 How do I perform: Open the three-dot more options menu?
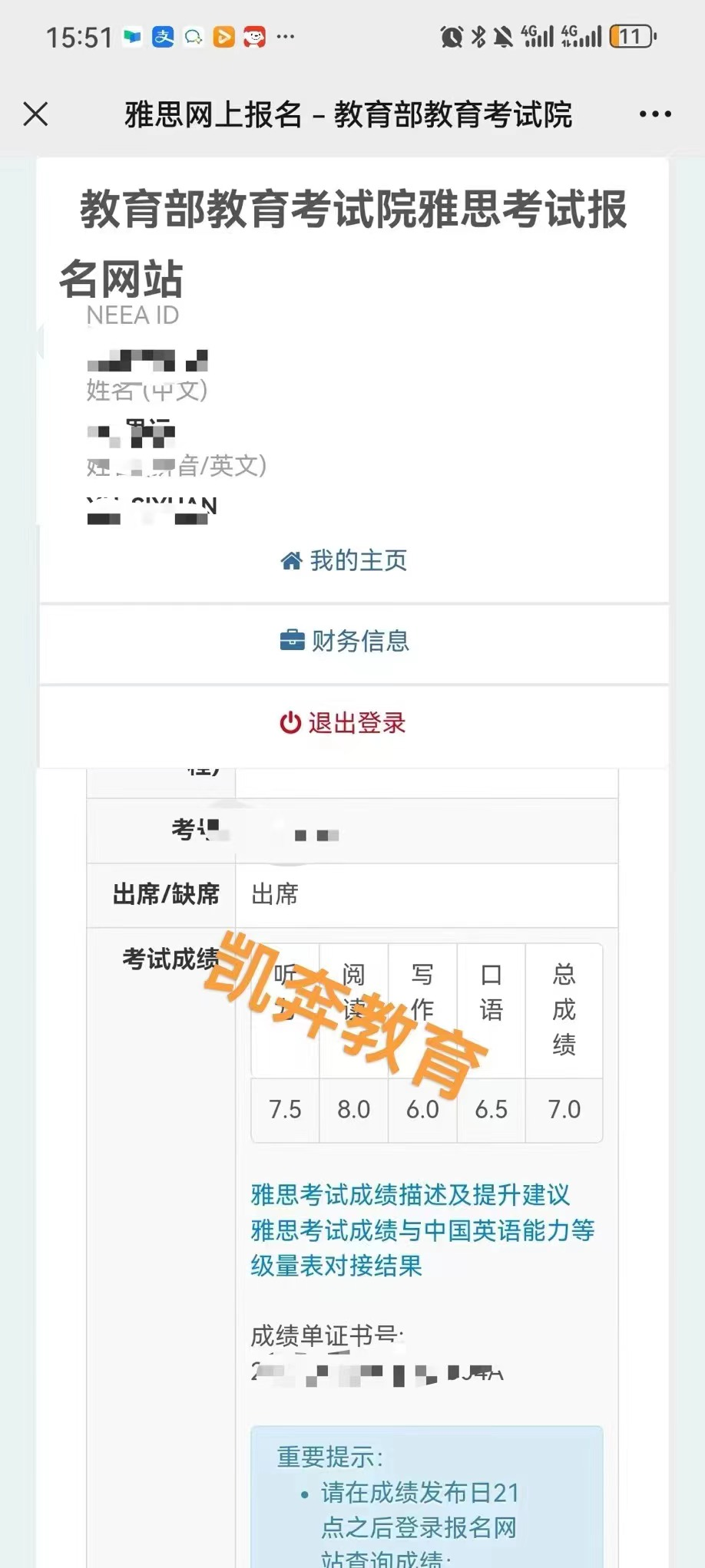coord(655,114)
